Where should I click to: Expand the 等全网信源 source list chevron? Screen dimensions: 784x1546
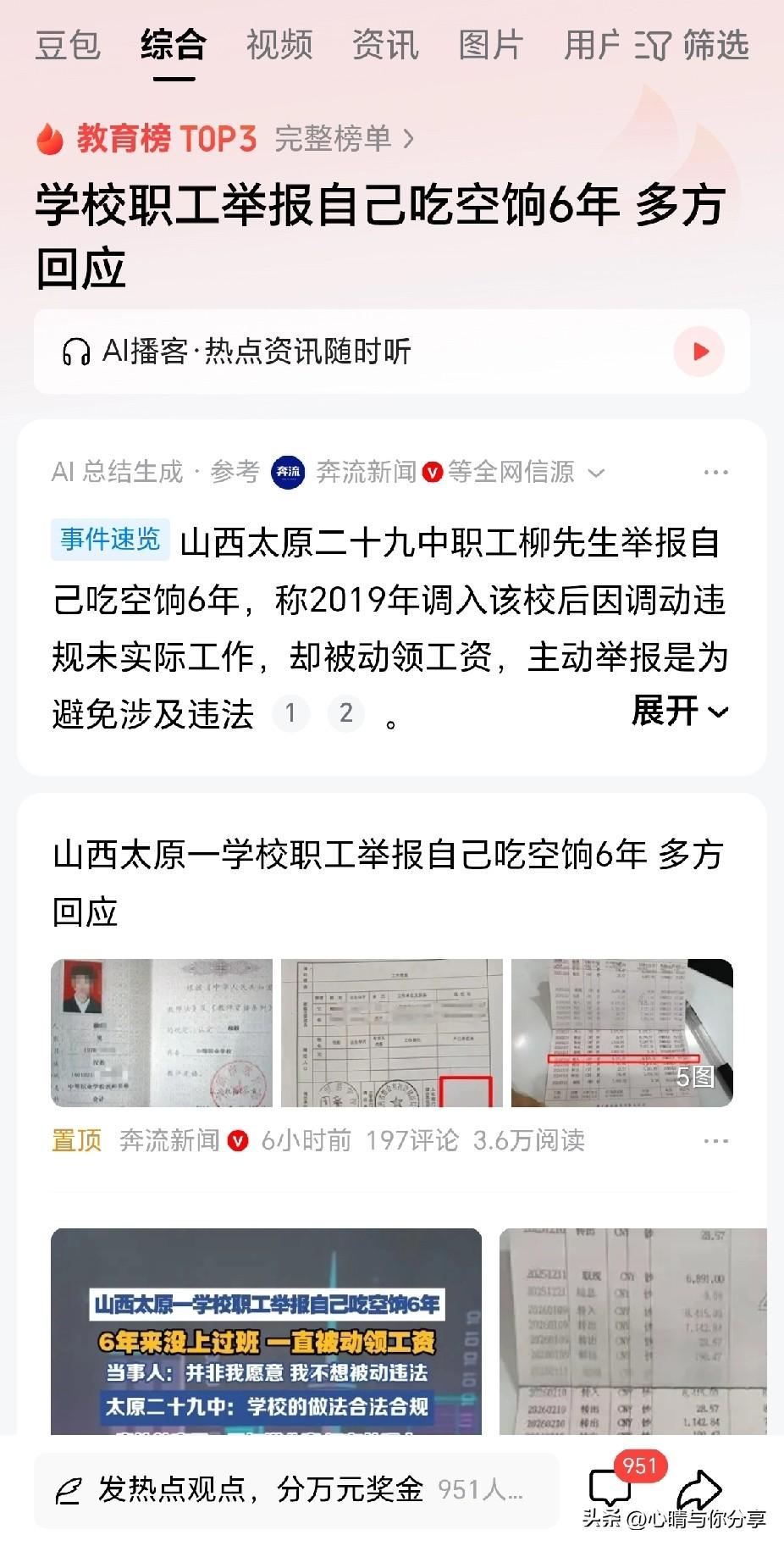point(595,474)
